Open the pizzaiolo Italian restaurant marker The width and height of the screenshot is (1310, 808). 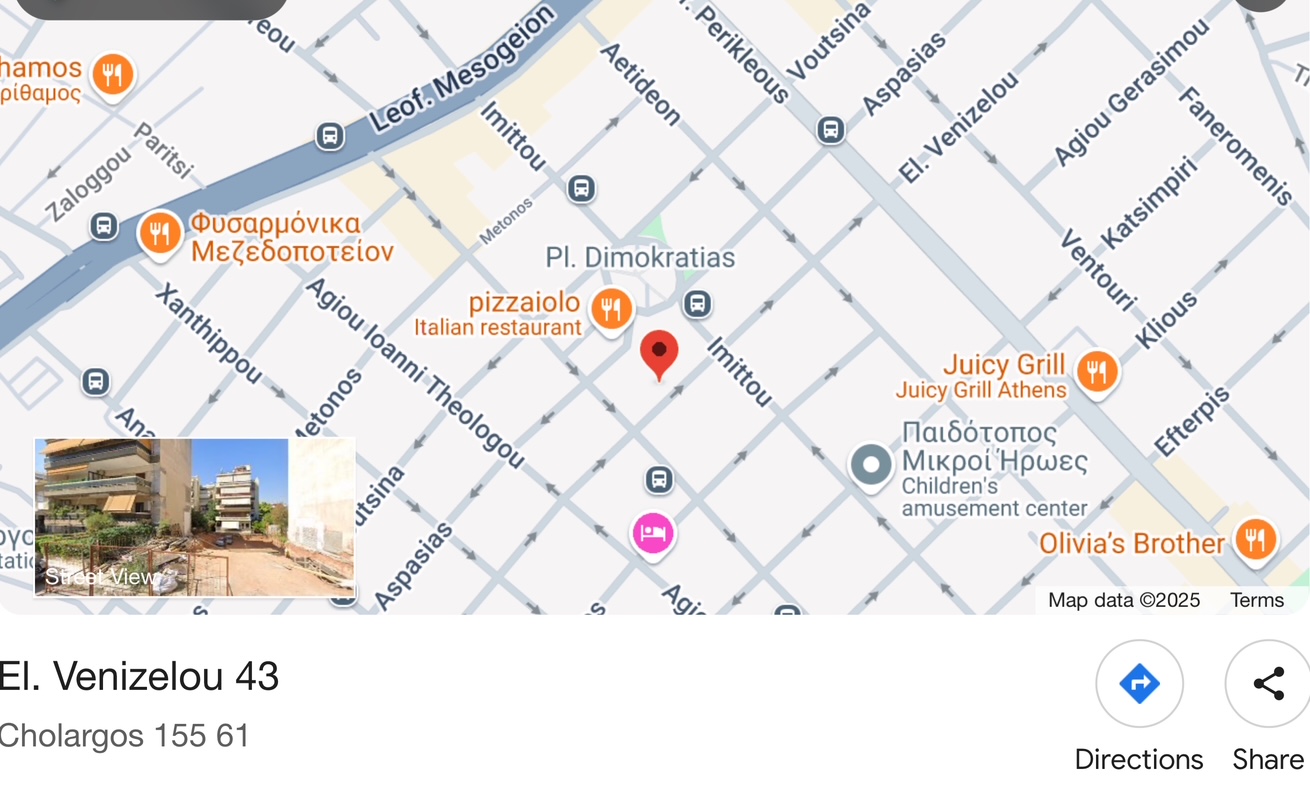[611, 309]
